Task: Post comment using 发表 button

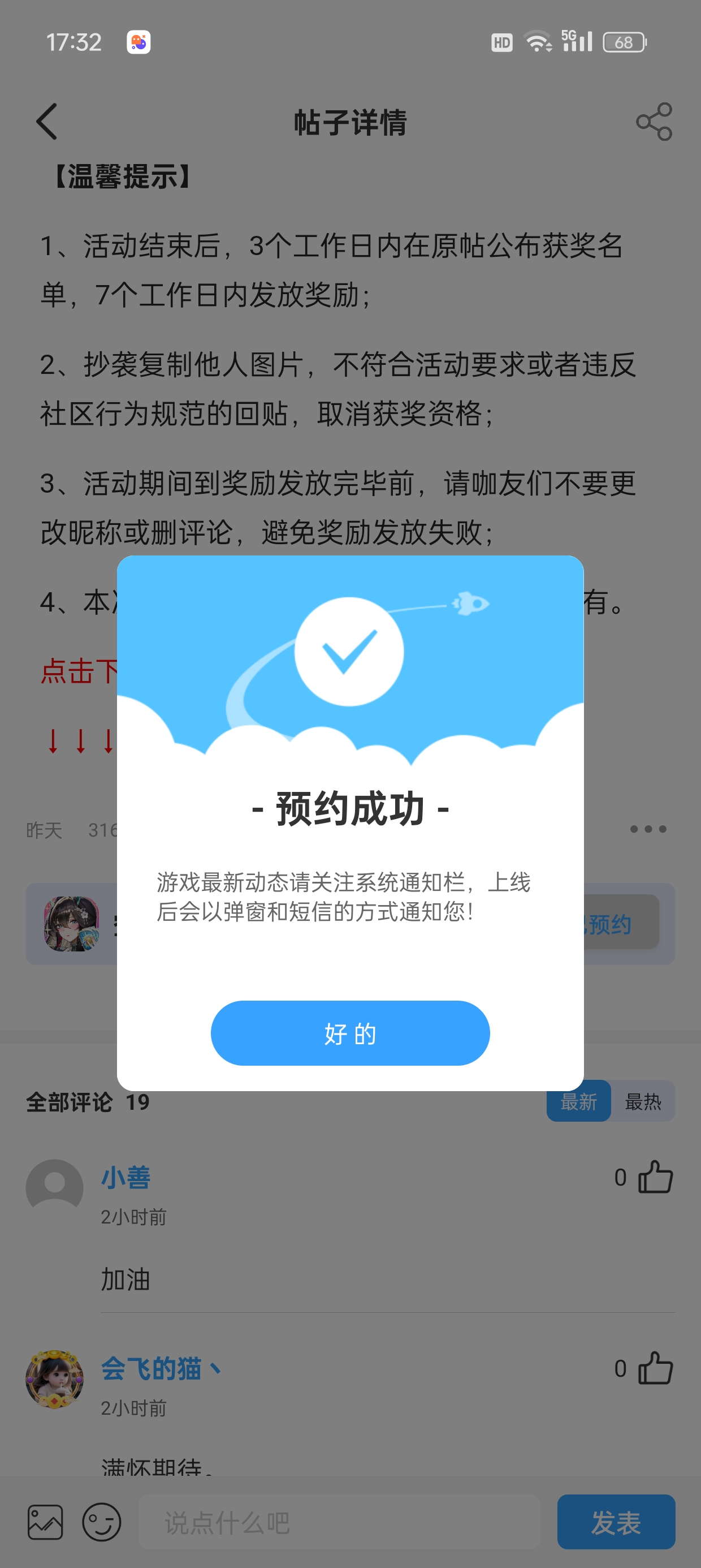Action: [616, 1522]
